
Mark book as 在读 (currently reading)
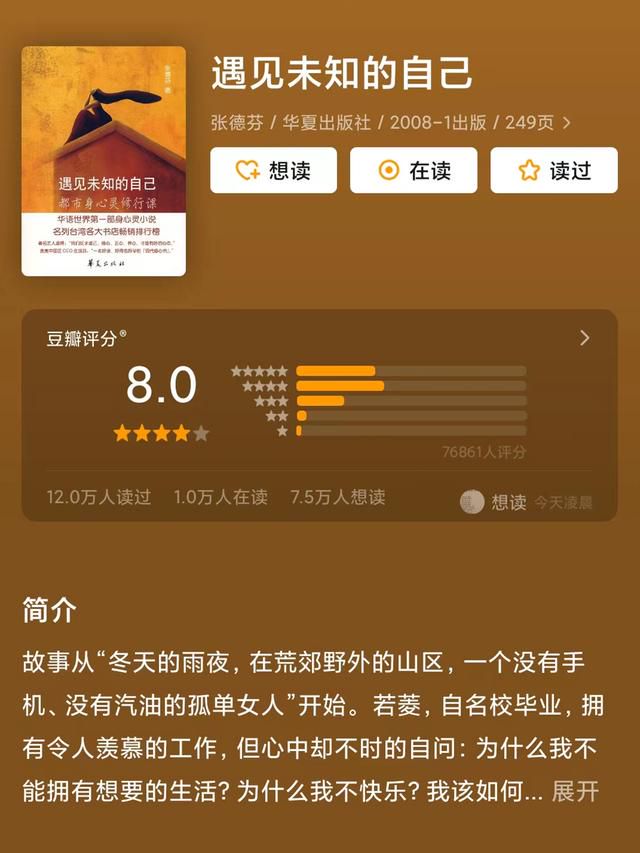[413, 170]
